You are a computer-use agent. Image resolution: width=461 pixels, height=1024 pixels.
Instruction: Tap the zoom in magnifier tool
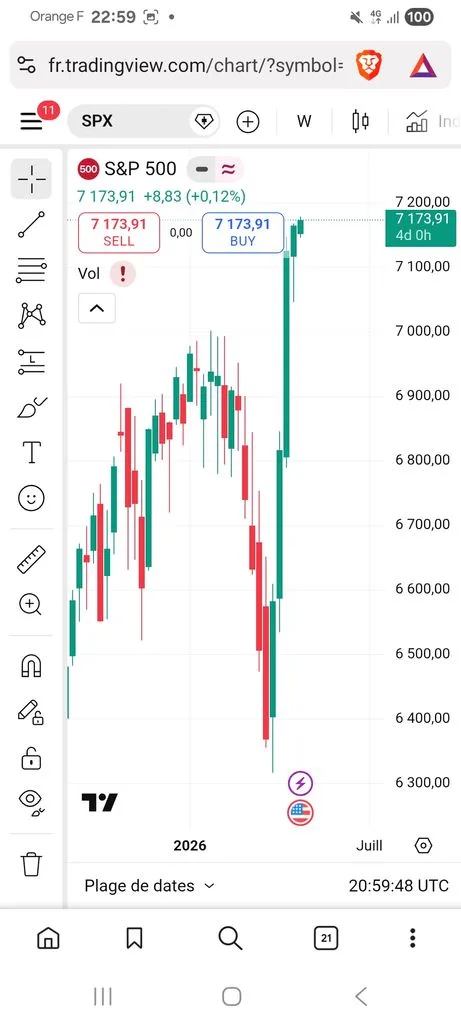click(x=31, y=605)
